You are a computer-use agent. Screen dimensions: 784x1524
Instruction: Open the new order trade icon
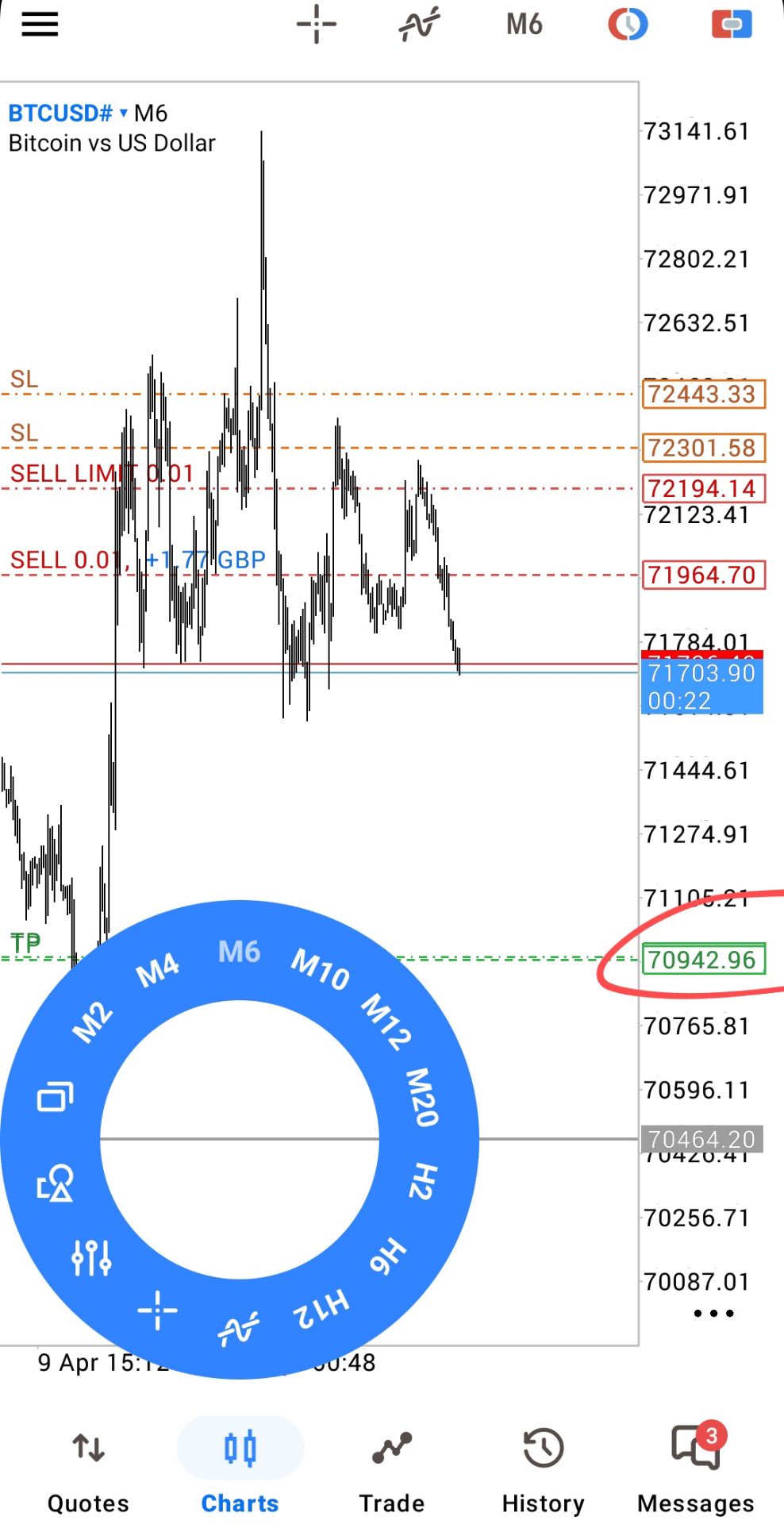tap(732, 25)
